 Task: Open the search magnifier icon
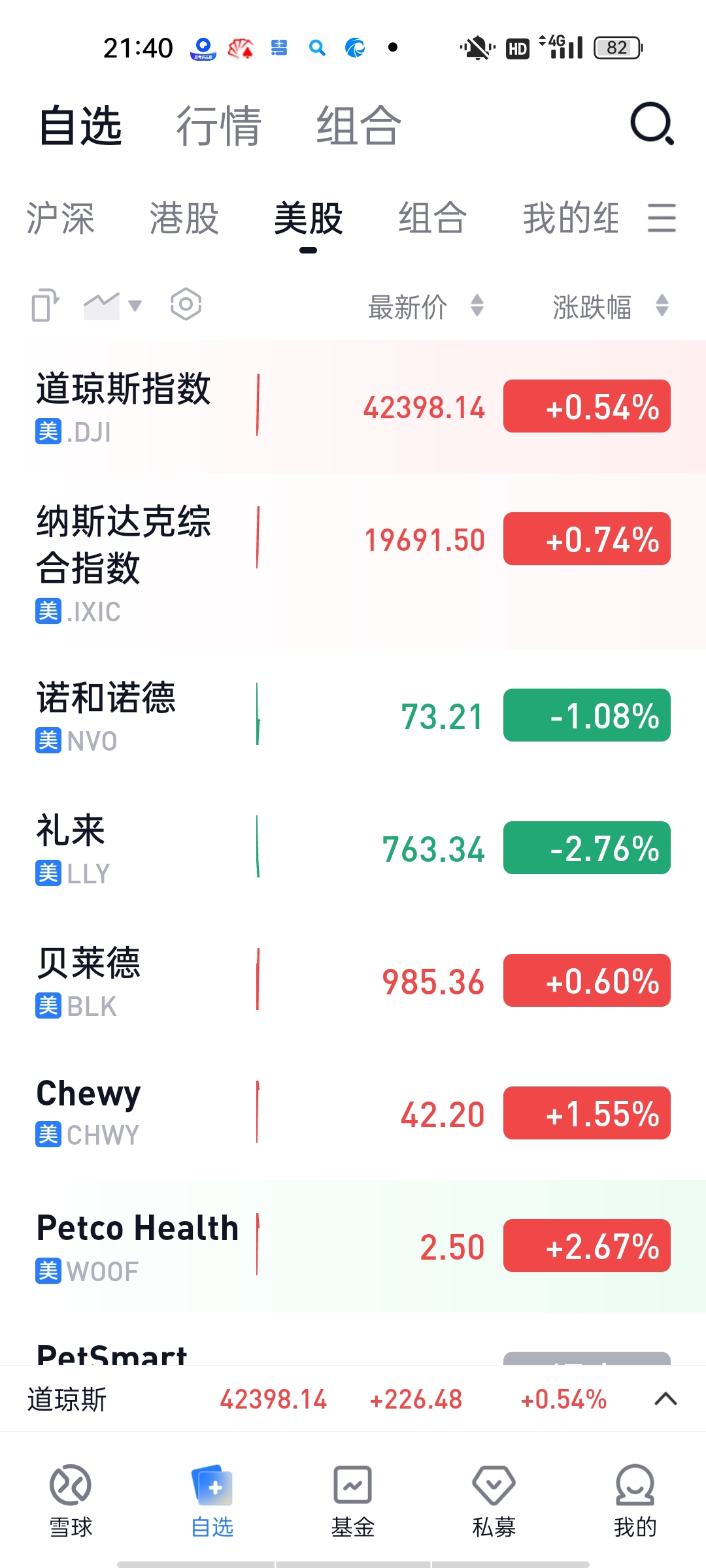(652, 124)
